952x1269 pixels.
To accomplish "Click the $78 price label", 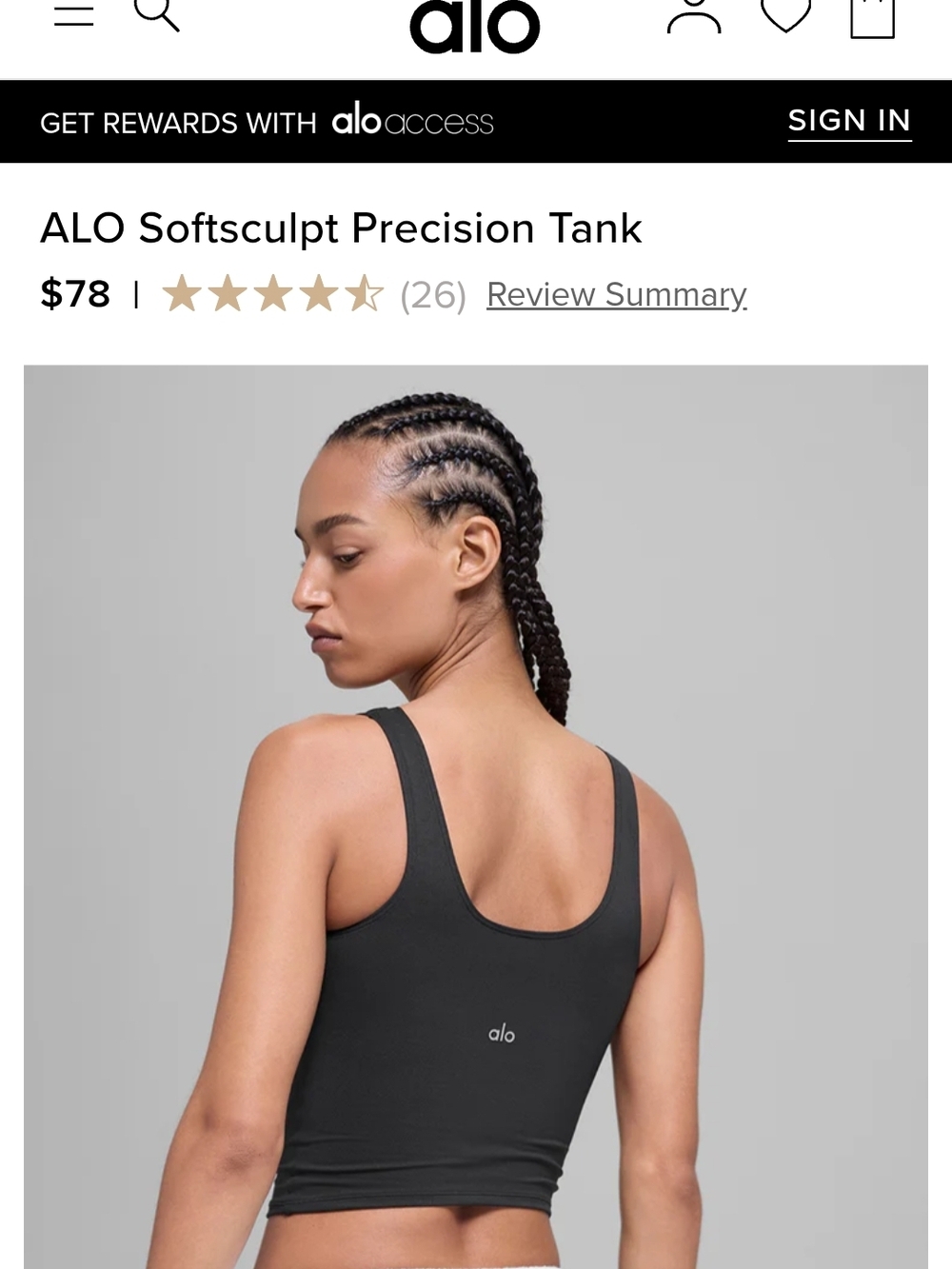I will tap(75, 295).
